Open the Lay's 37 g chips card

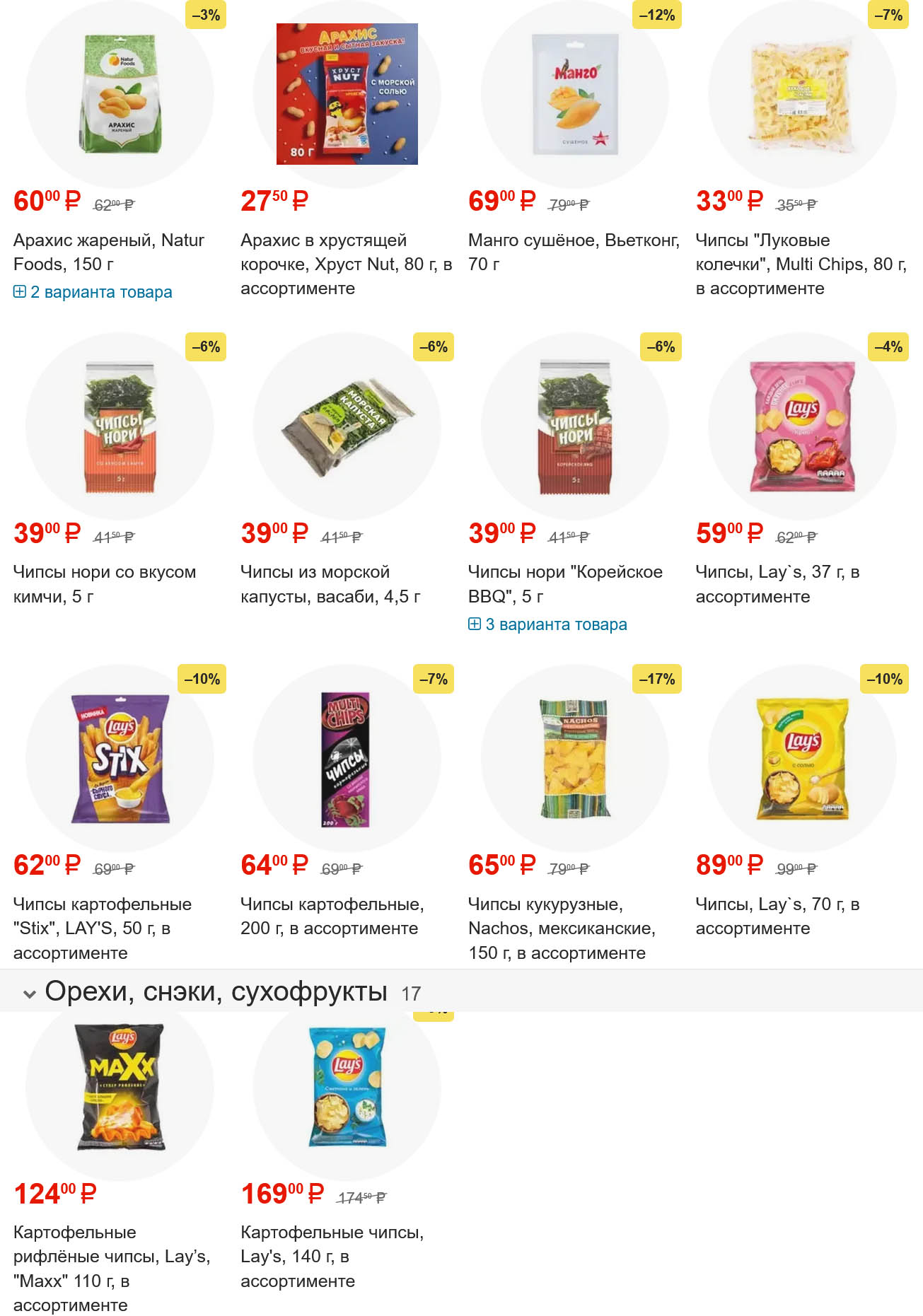[777, 583]
